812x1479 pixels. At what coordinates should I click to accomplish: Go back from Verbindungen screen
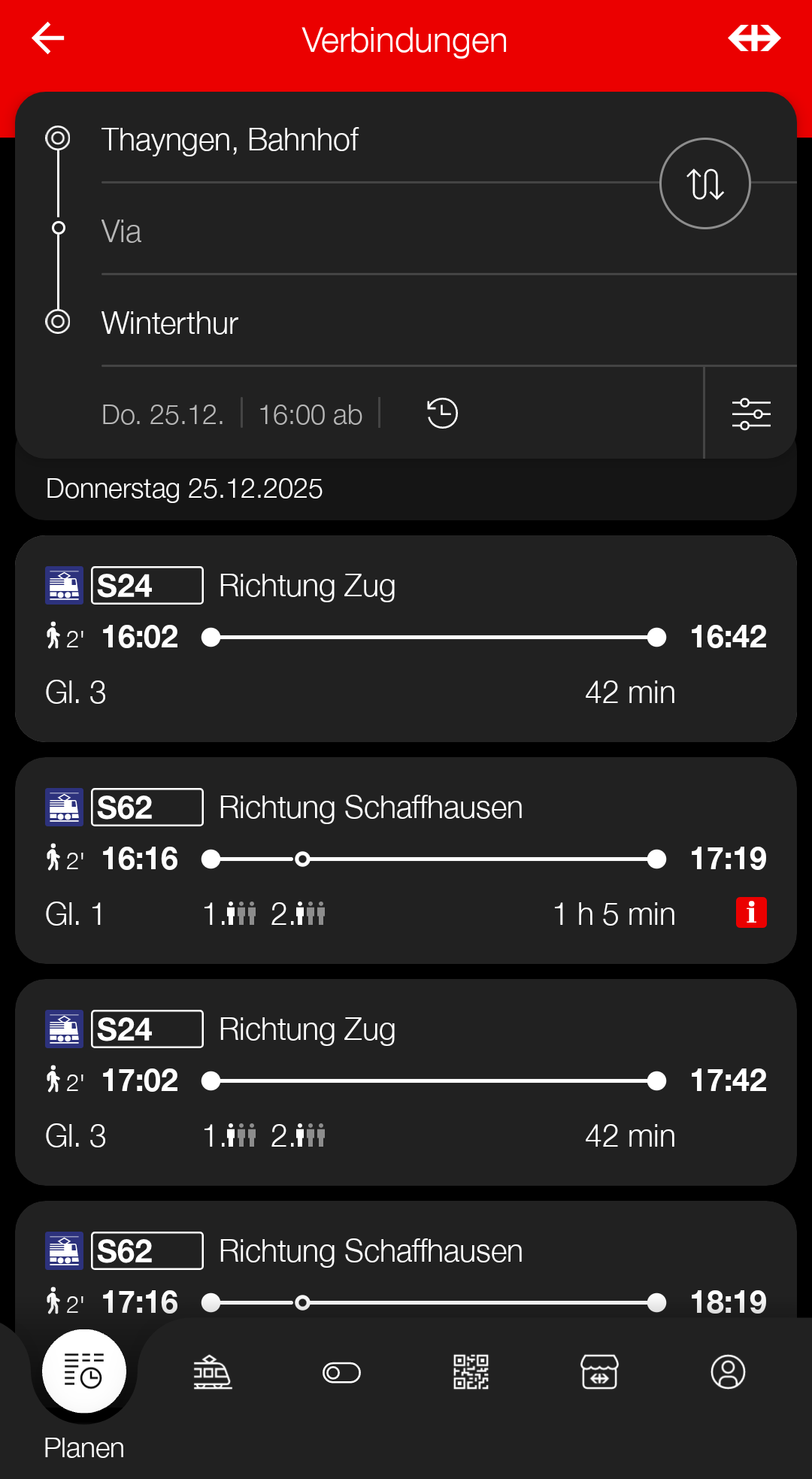click(48, 38)
